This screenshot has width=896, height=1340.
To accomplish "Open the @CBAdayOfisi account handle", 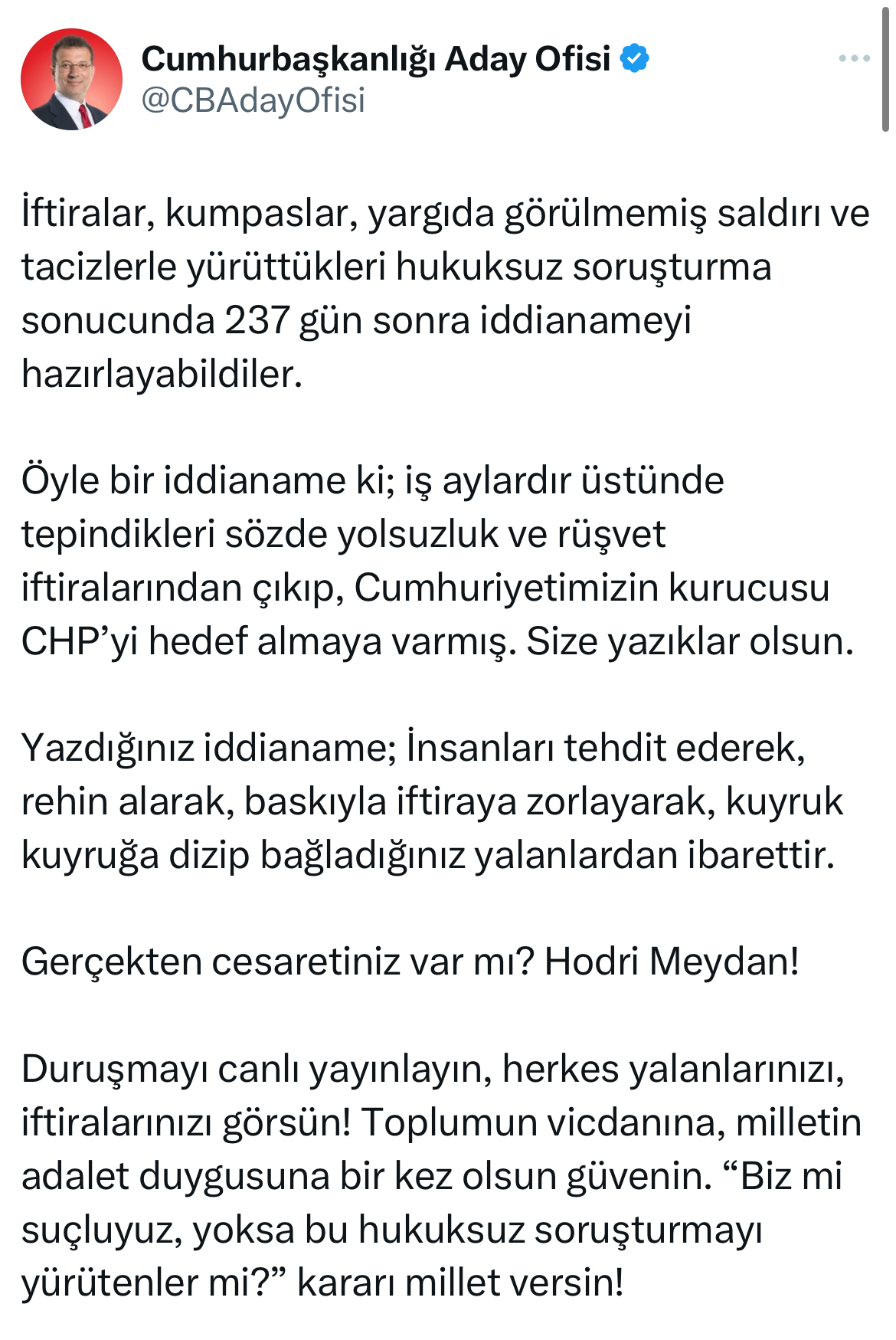I will click(253, 100).
